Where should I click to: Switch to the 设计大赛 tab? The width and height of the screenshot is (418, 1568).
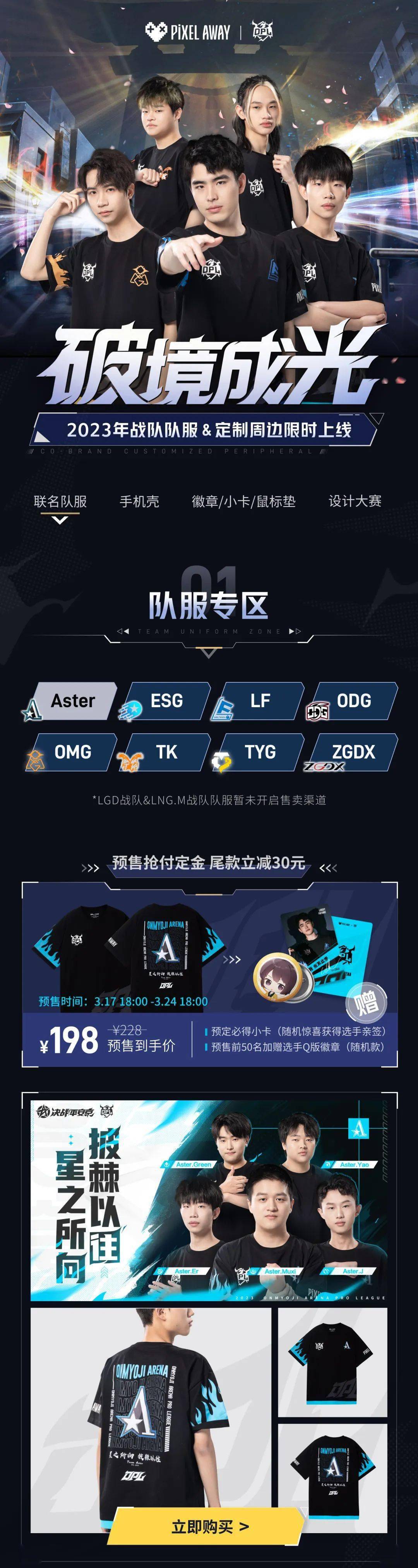pyautogui.click(x=355, y=501)
